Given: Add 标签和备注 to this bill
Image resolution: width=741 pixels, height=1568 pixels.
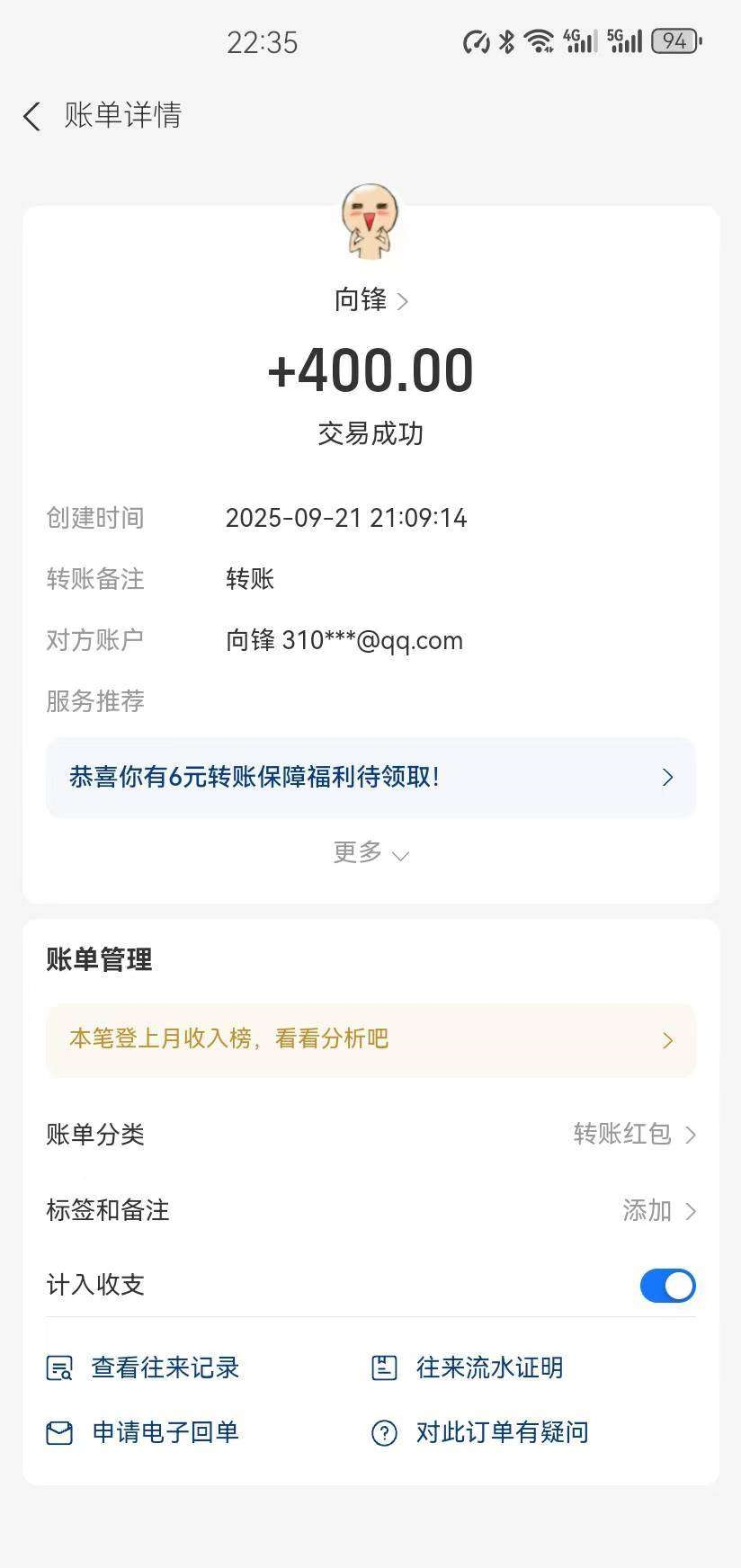Looking at the screenshot, I should [x=658, y=1211].
